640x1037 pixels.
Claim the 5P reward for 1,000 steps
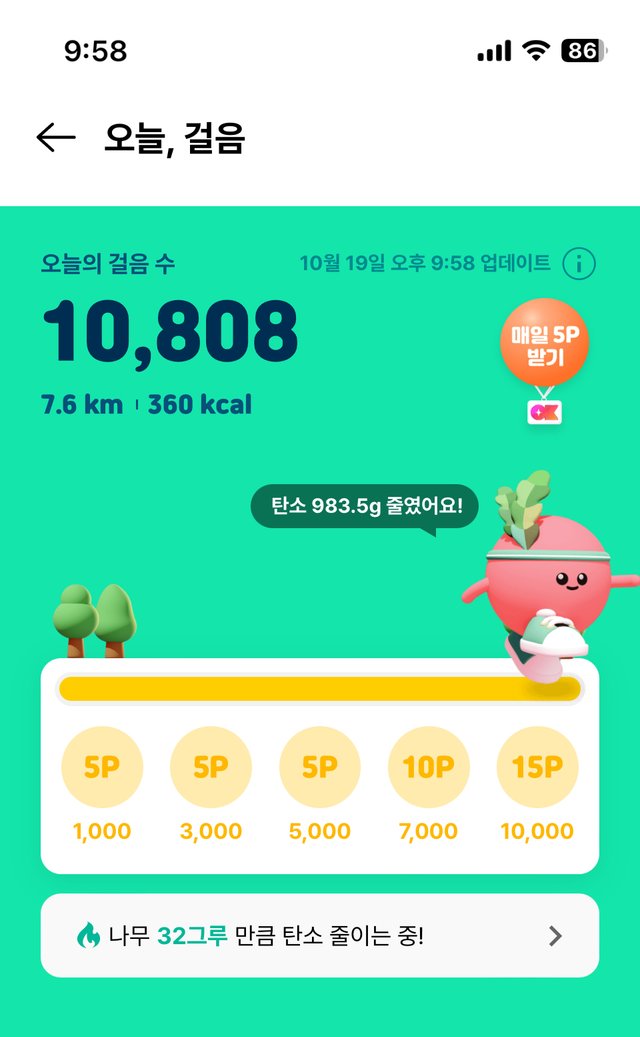tap(102, 768)
